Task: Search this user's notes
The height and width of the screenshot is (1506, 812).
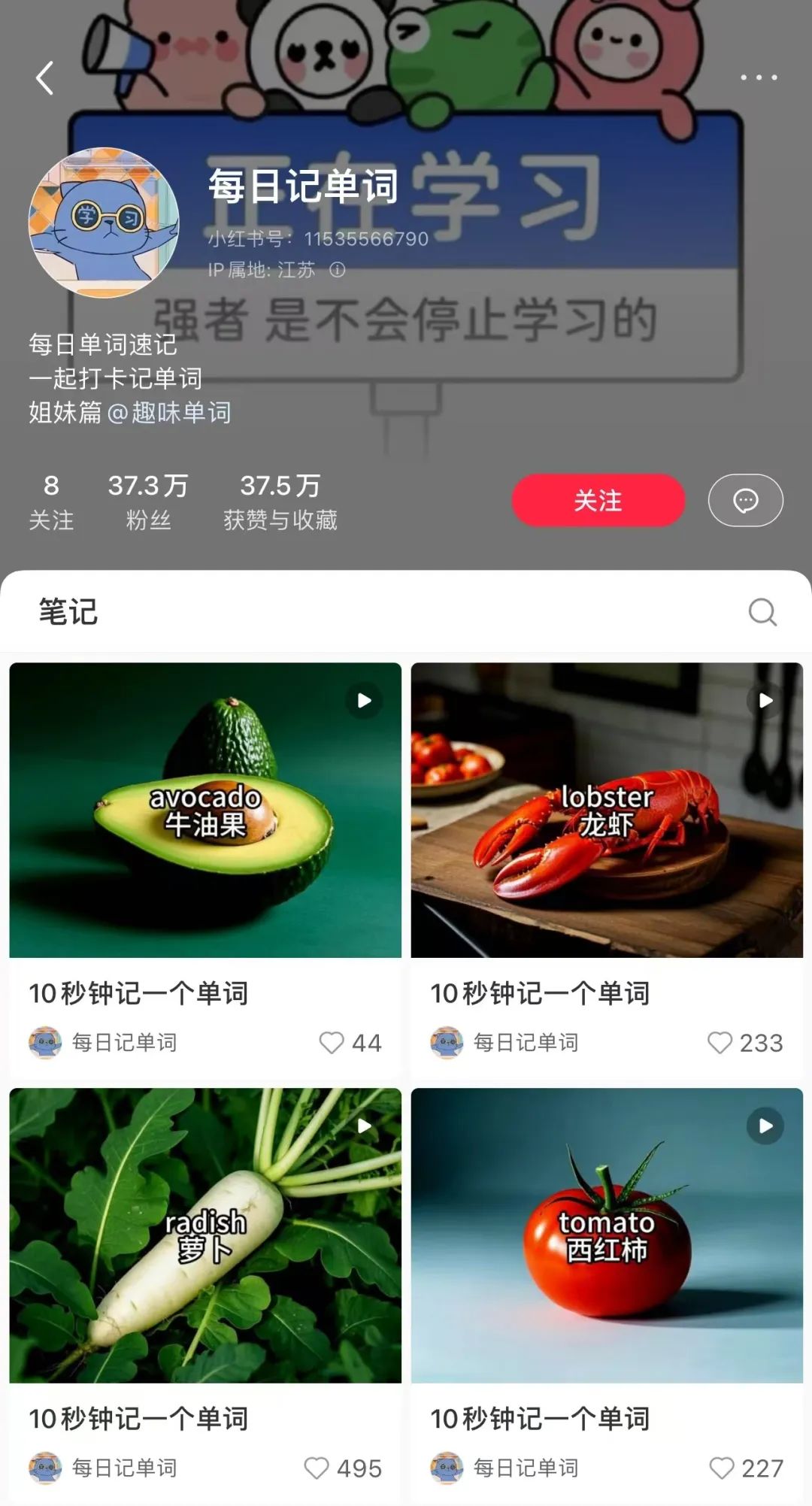Action: (762, 612)
